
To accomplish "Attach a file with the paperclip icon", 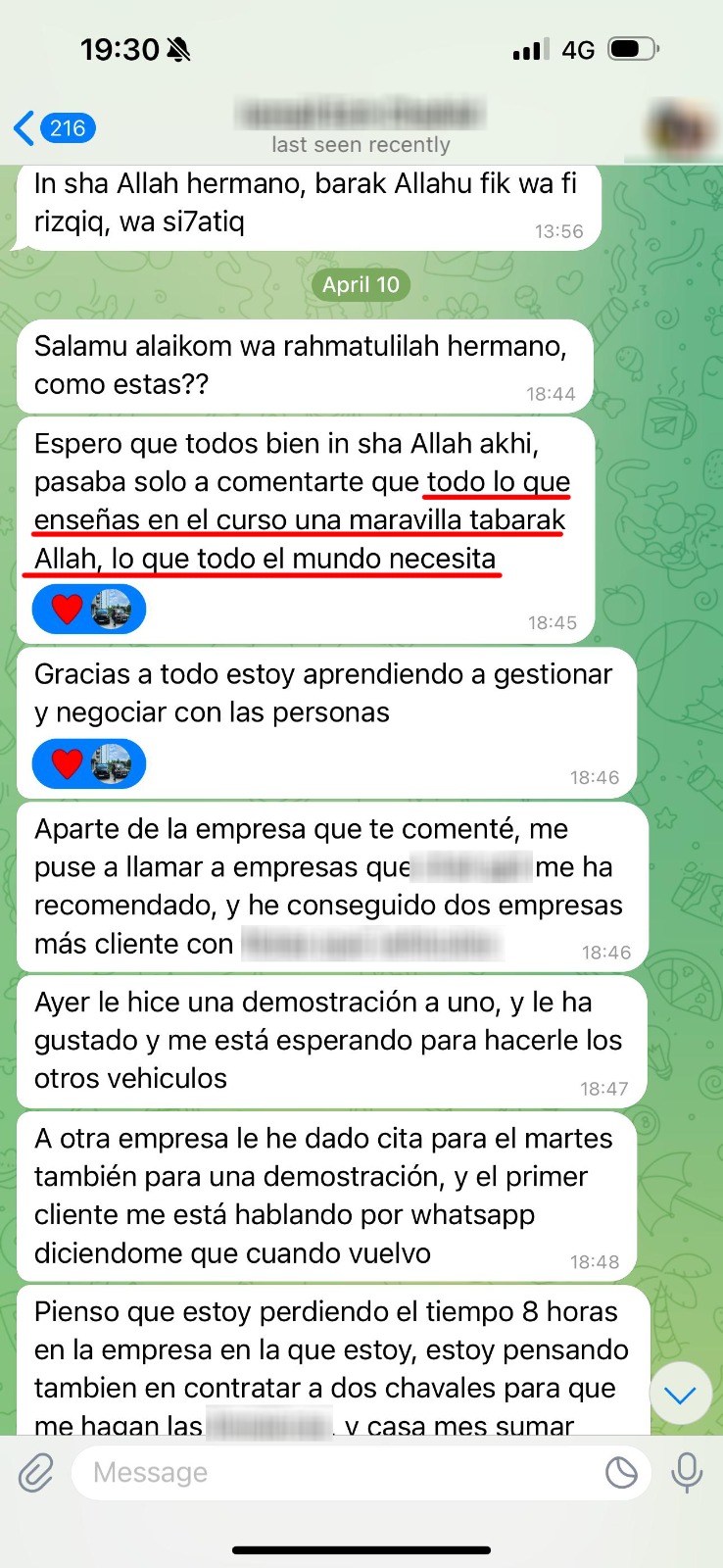I will tap(36, 1472).
